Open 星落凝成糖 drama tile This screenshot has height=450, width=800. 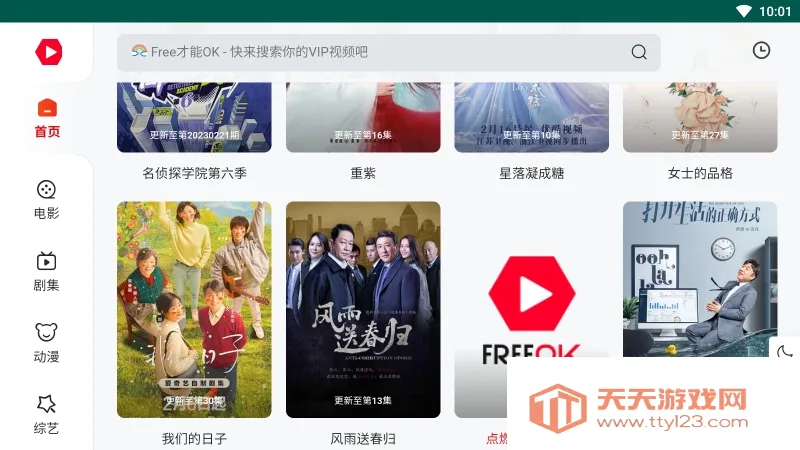(x=531, y=115)
